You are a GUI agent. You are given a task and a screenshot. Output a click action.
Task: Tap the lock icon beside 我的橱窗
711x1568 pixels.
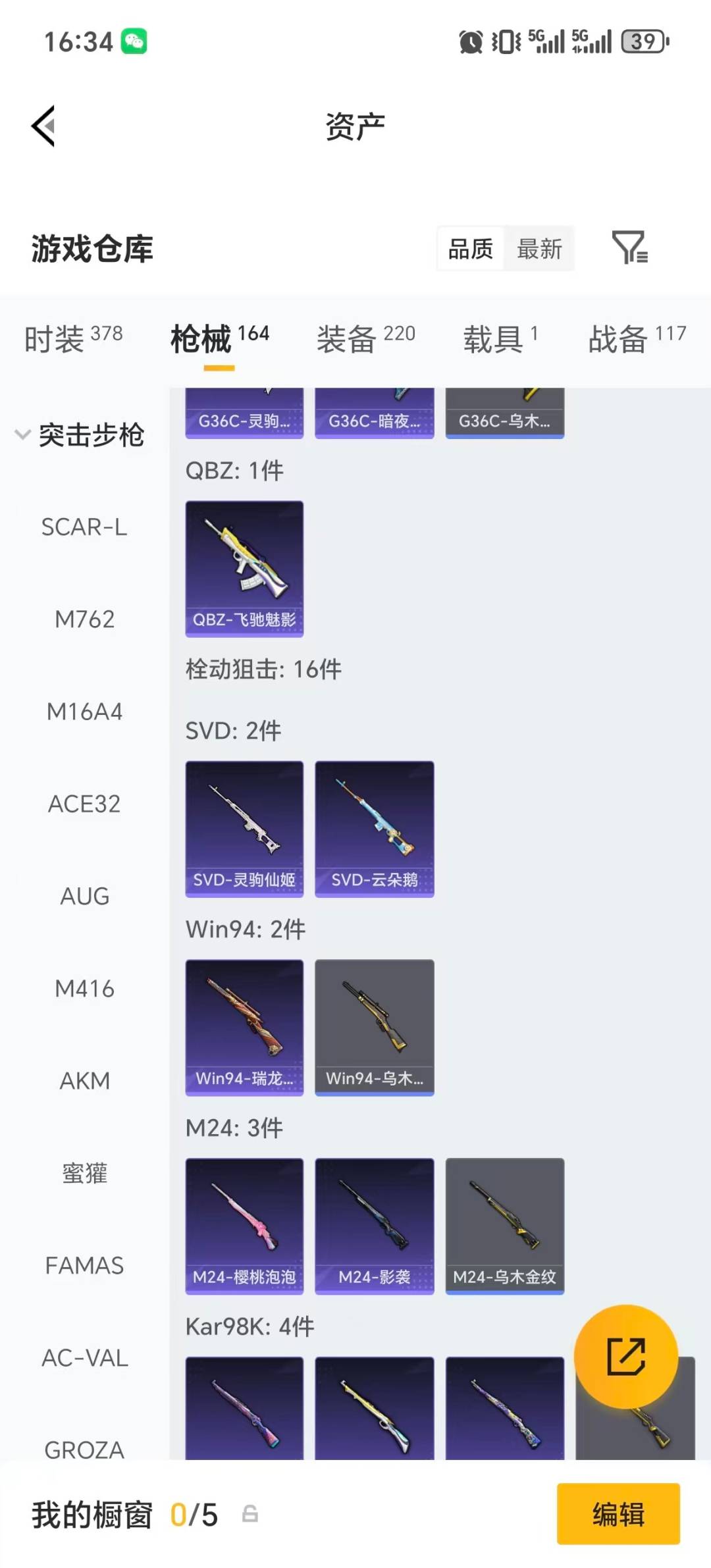point(250,1514)
